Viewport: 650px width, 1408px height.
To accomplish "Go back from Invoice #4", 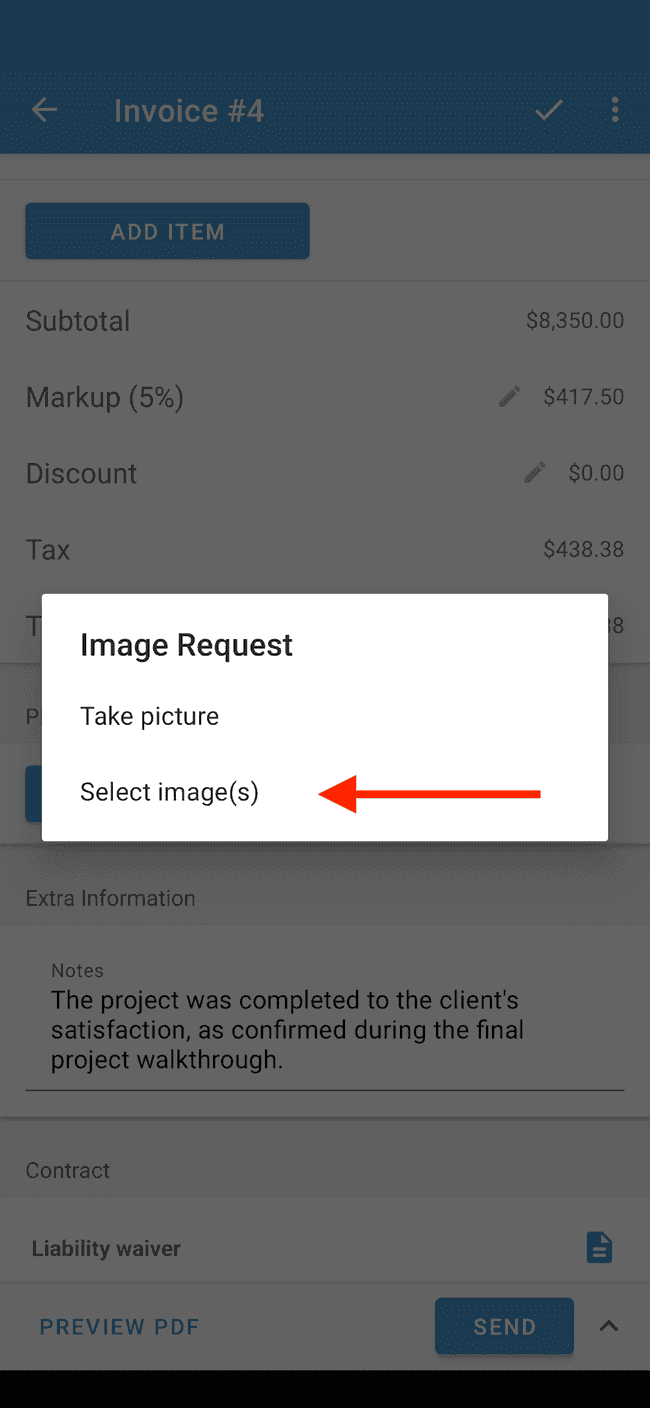I will click(x=44, y=110).
